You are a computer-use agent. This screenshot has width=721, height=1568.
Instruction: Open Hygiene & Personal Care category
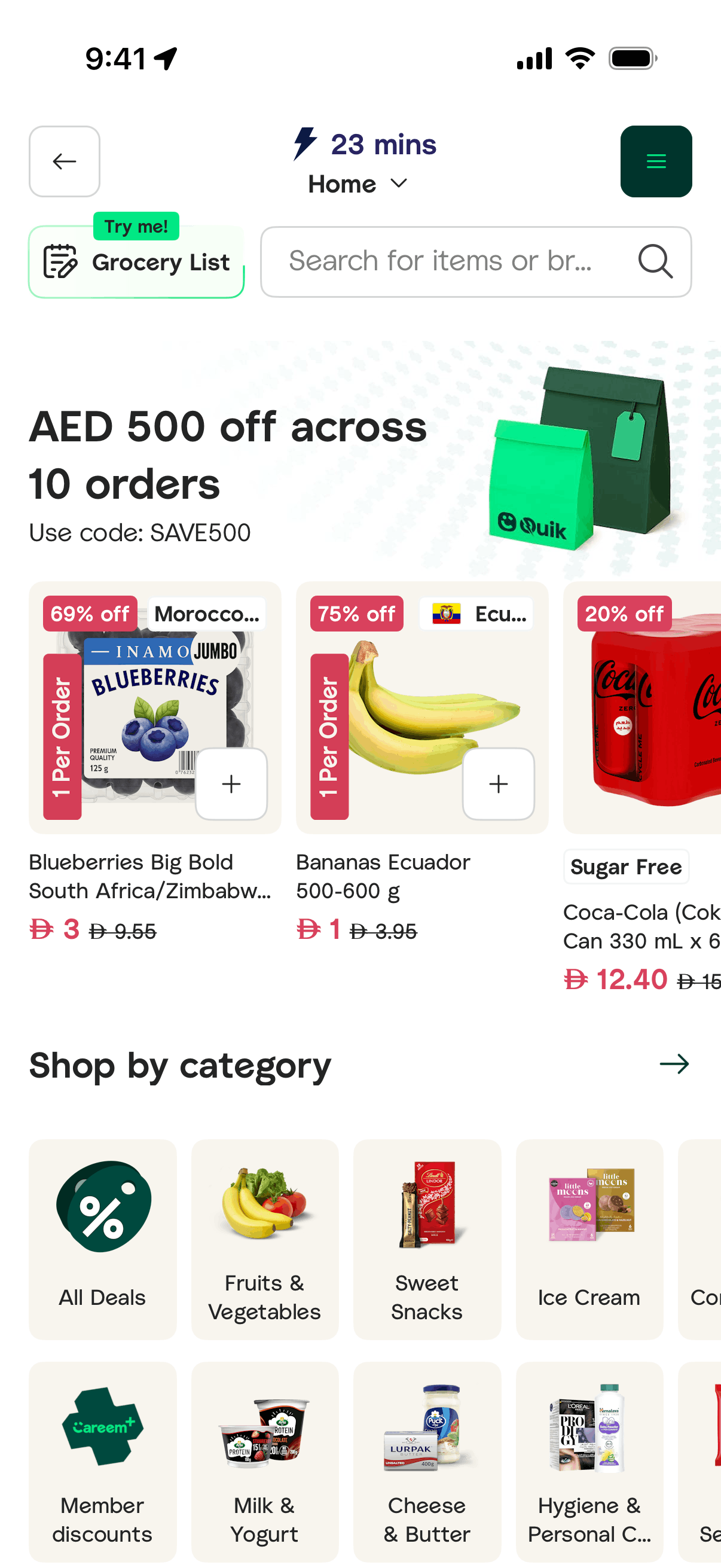(x=589, y=1462)
